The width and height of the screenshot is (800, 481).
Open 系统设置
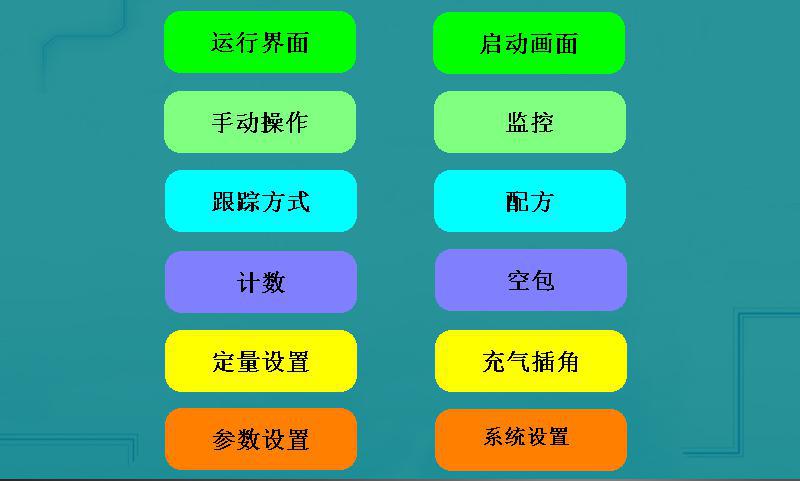531,439
